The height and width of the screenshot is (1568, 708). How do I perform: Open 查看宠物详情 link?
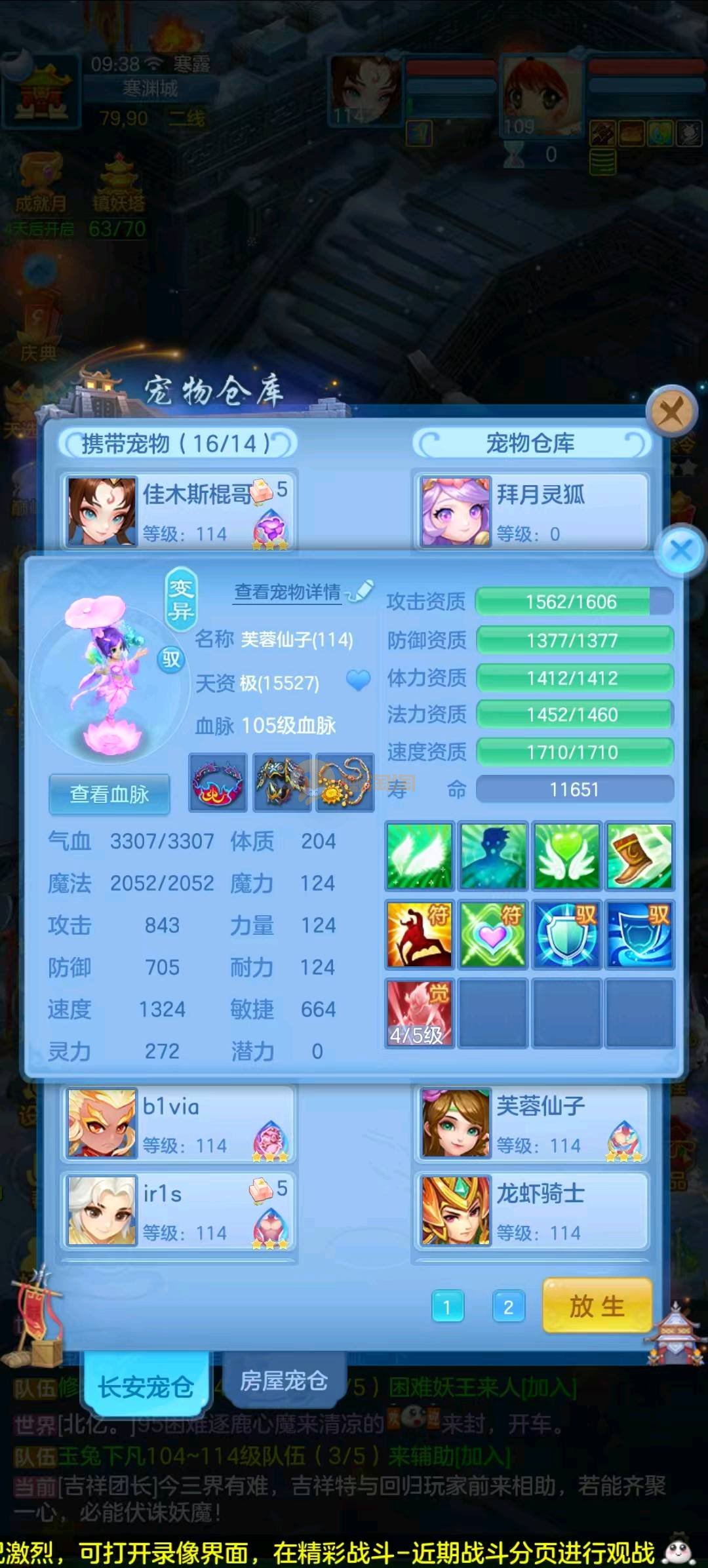point(288,592)
